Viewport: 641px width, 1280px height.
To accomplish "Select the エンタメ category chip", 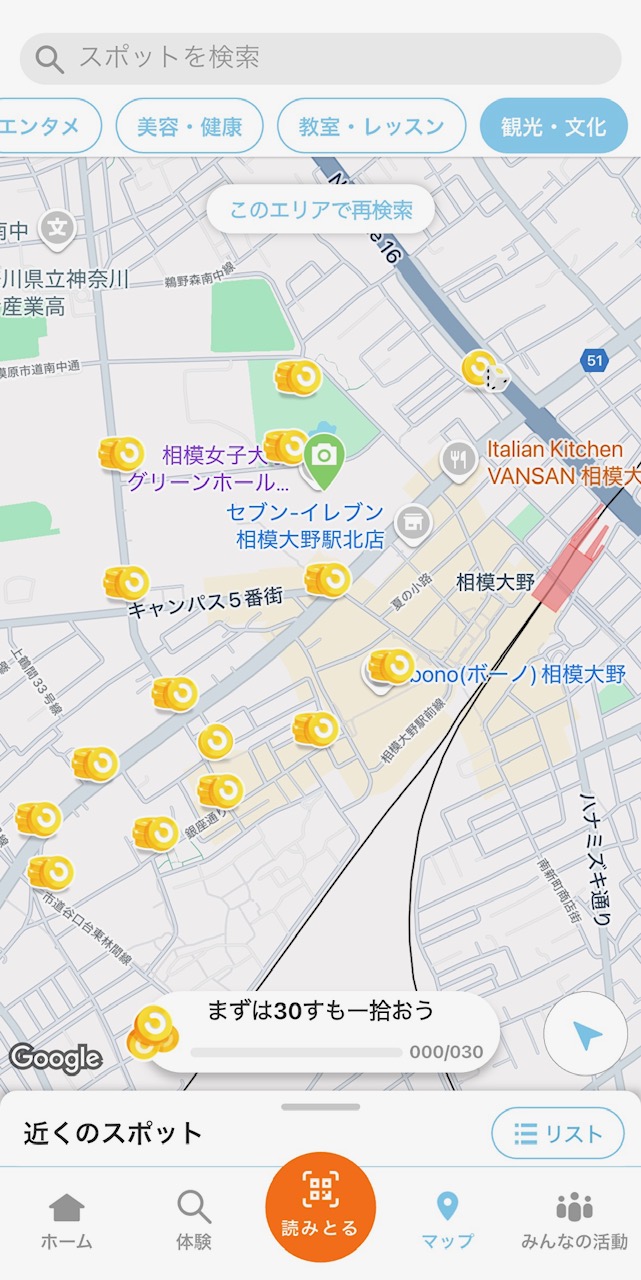I will 45,127.
